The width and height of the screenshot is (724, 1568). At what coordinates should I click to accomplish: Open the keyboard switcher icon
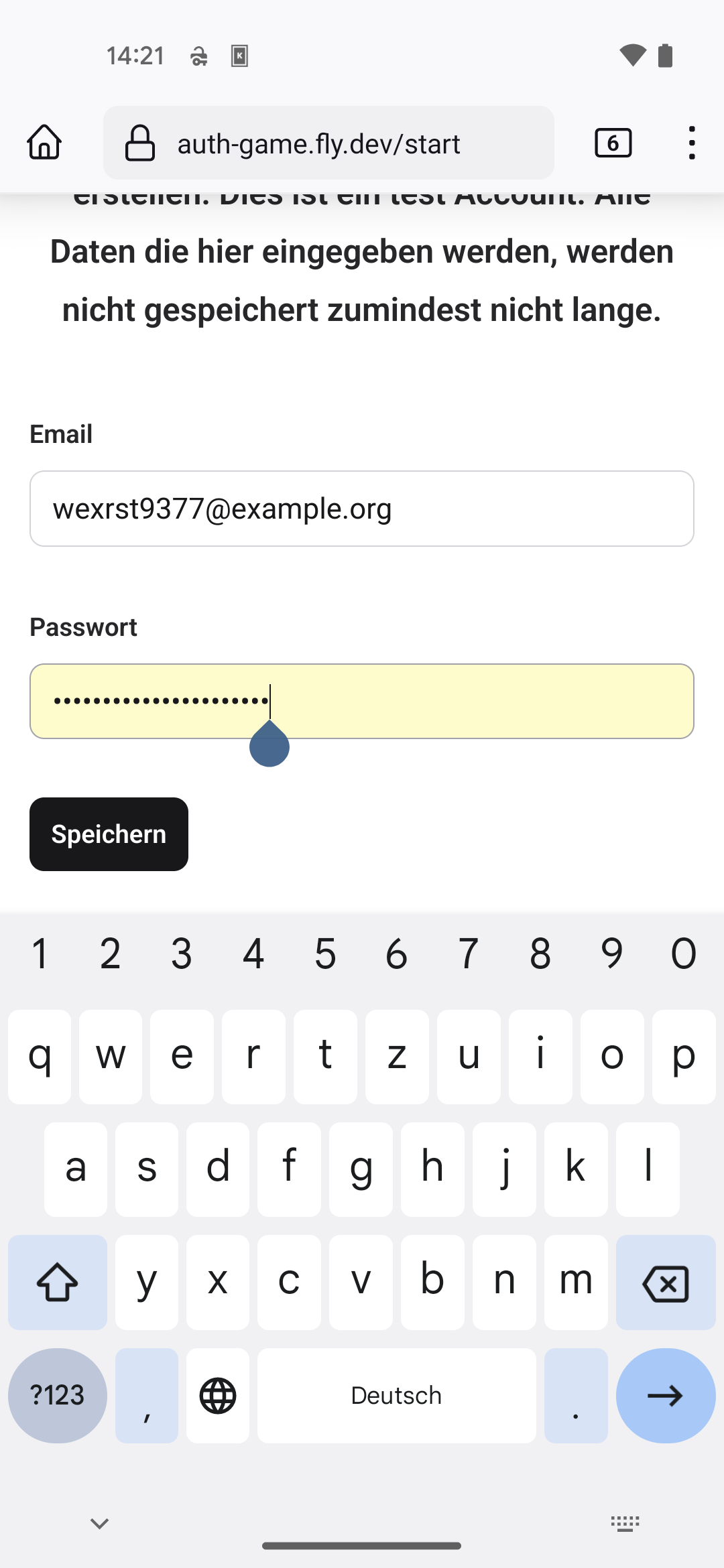point(625,1524)
